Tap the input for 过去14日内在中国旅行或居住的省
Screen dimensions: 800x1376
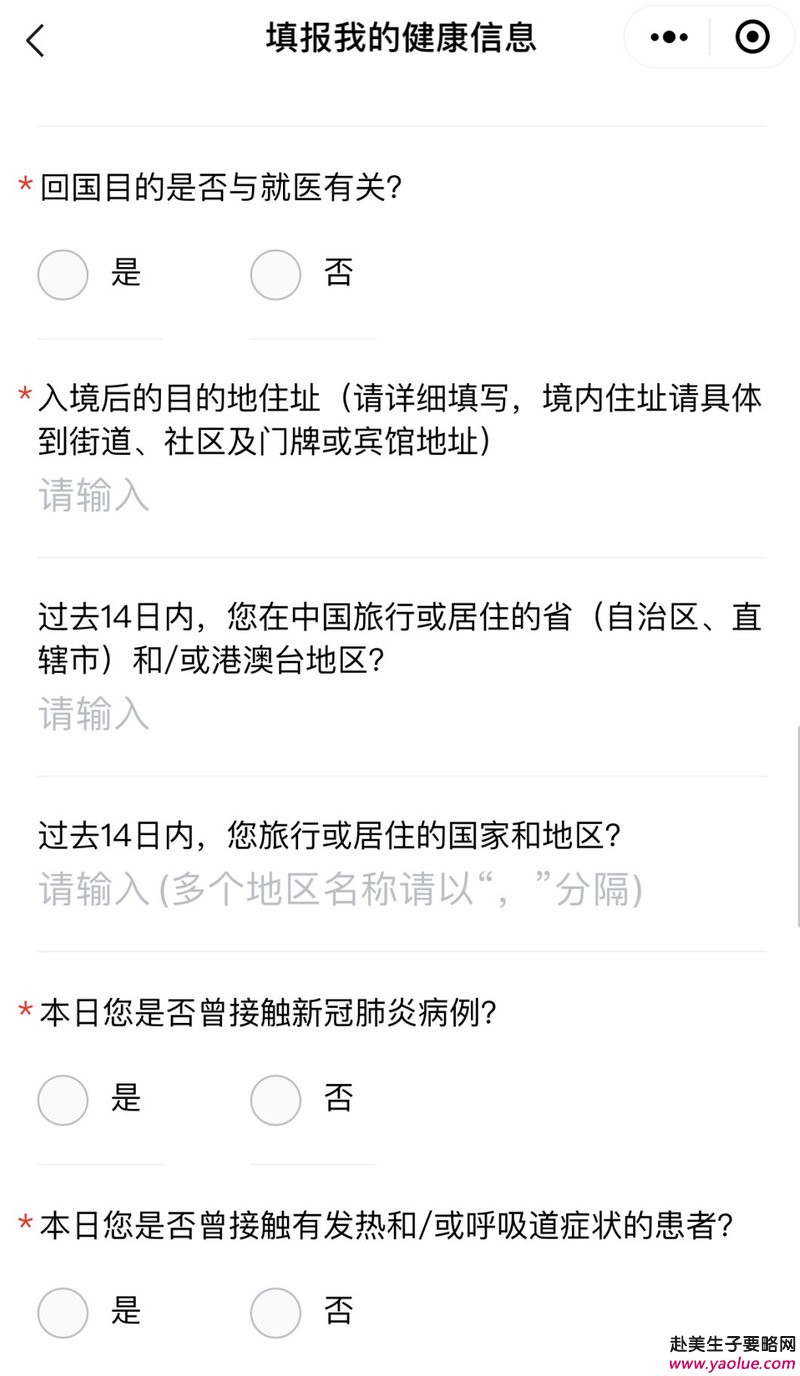[402, 715]
